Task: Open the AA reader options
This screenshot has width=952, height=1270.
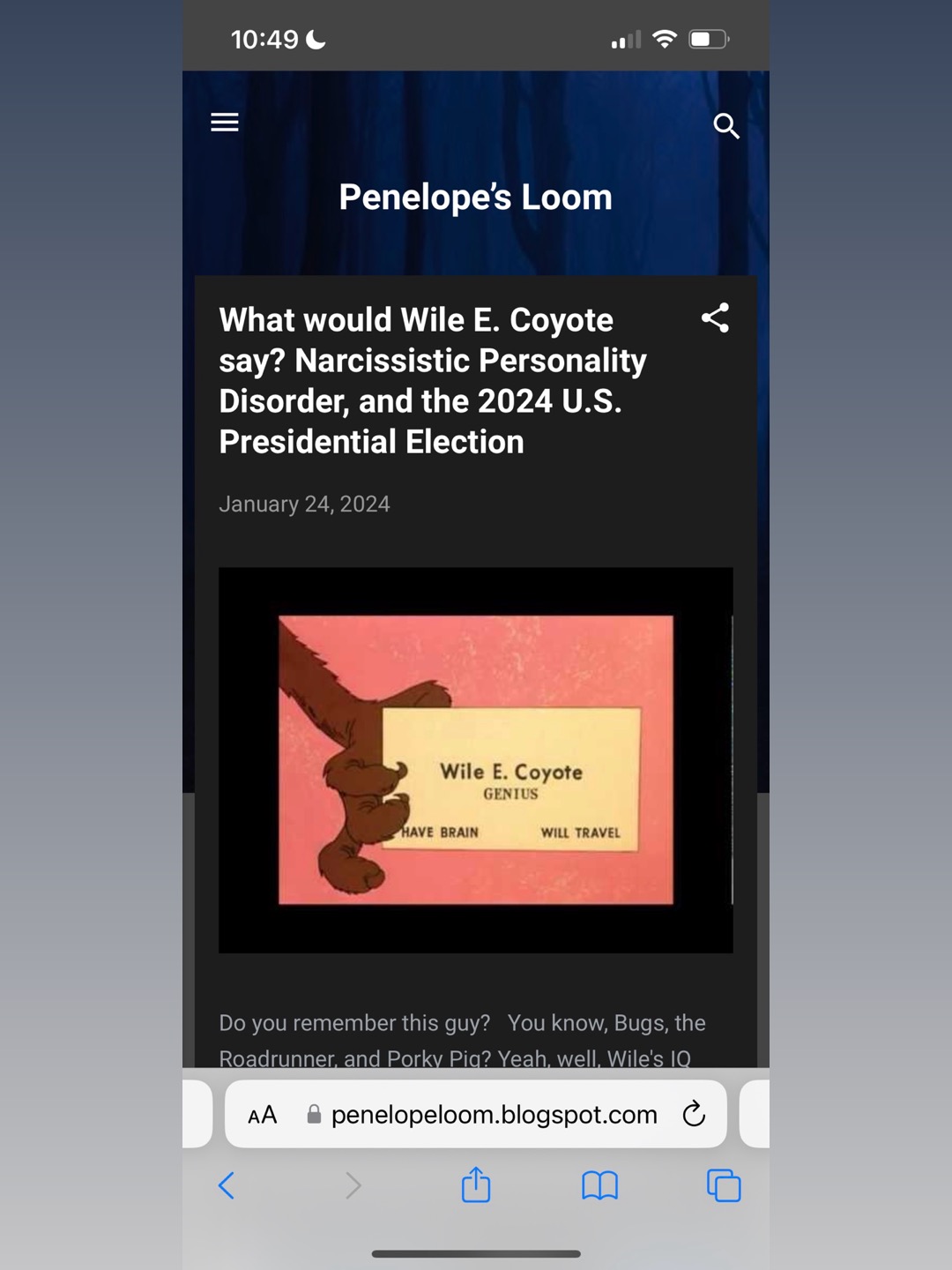Action: point(263,1115)
